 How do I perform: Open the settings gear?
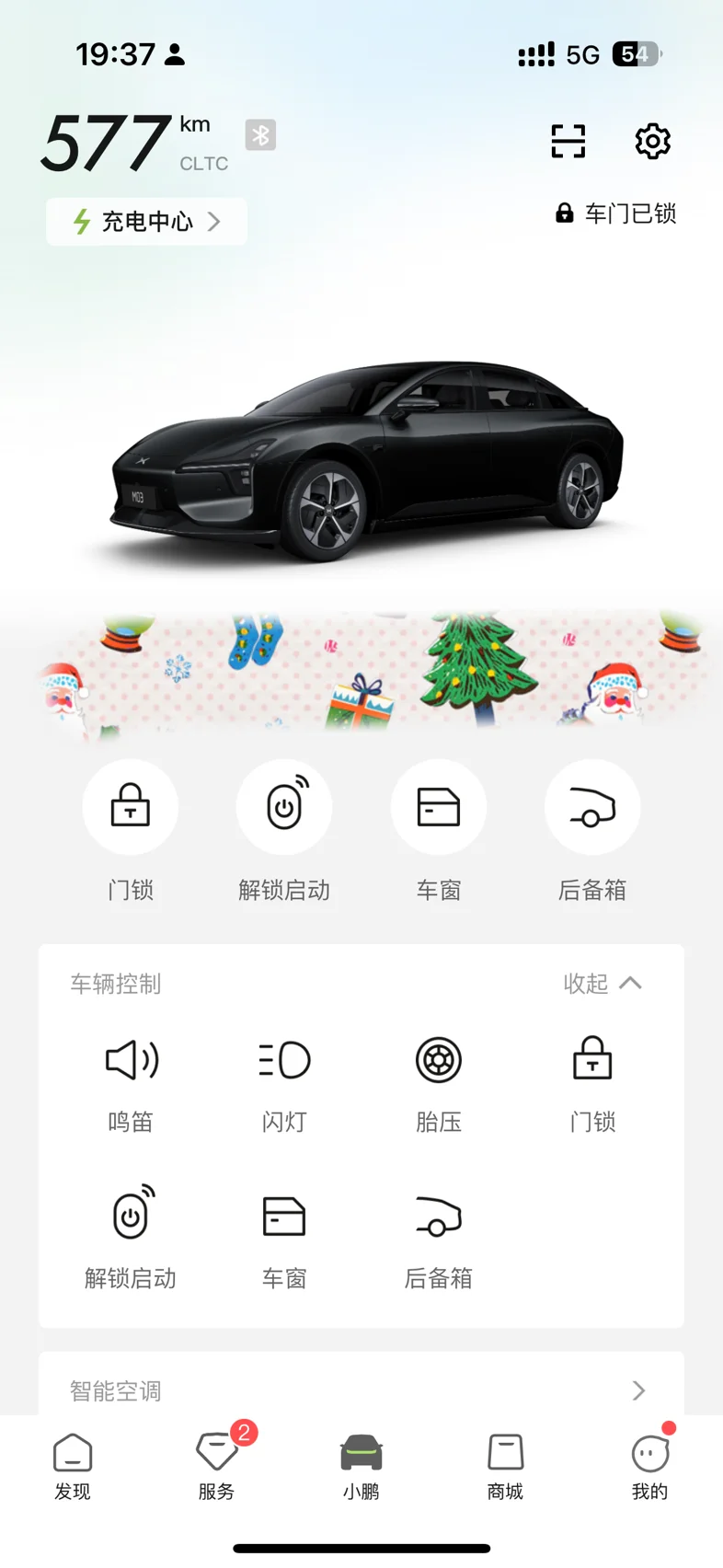click(652, 141)
